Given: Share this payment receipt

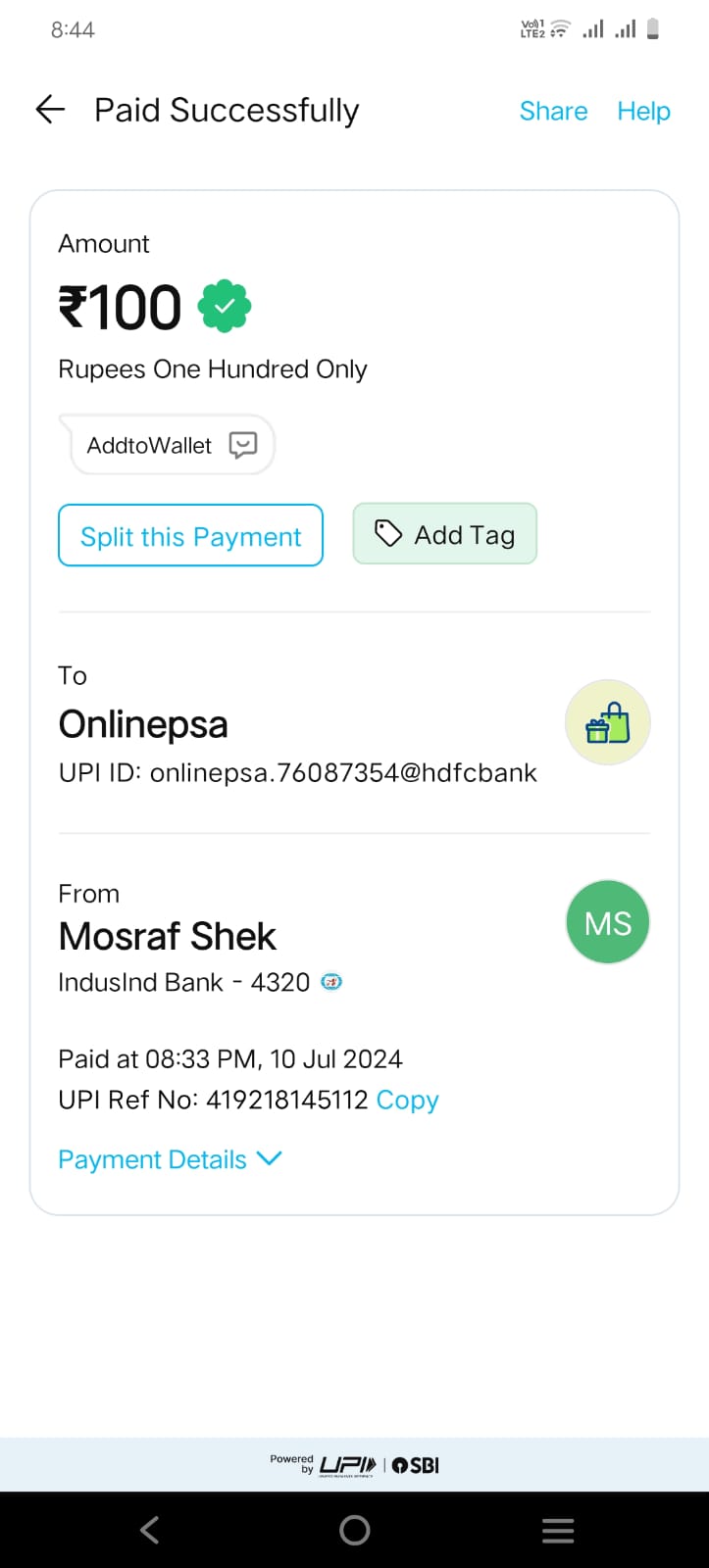Looking at the screenshot, I should point(553,111).
